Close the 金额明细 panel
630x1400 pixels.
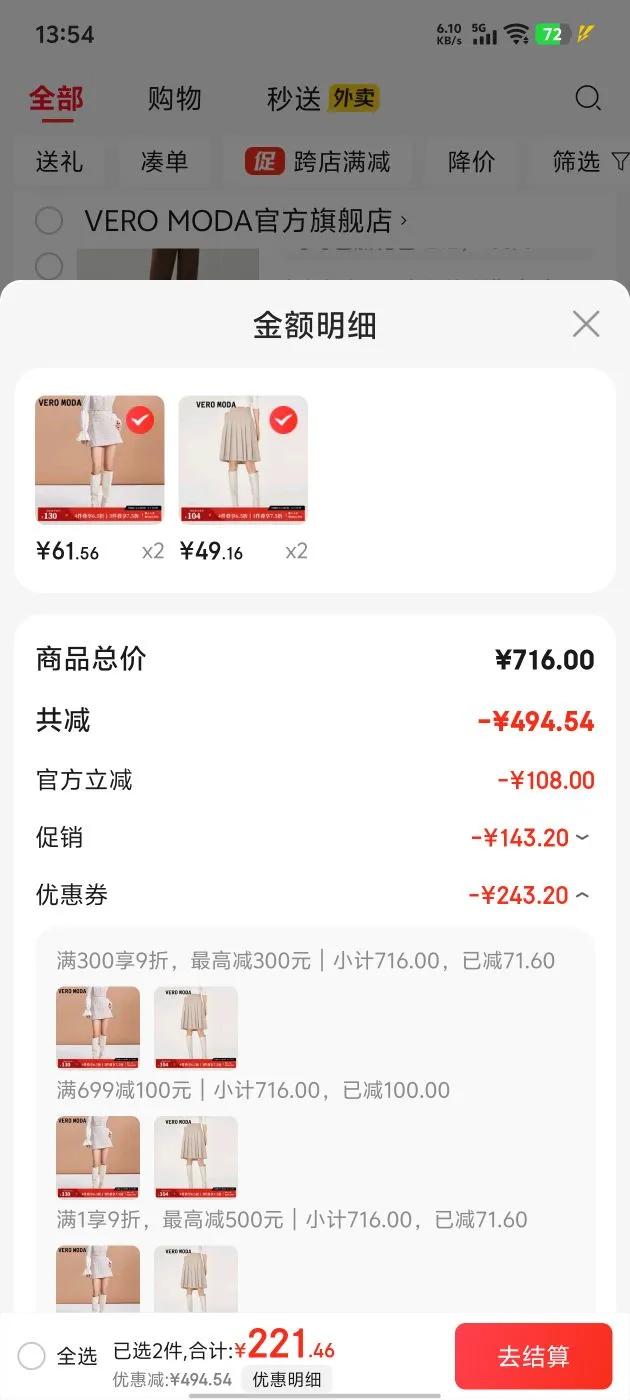coord(585,324)
